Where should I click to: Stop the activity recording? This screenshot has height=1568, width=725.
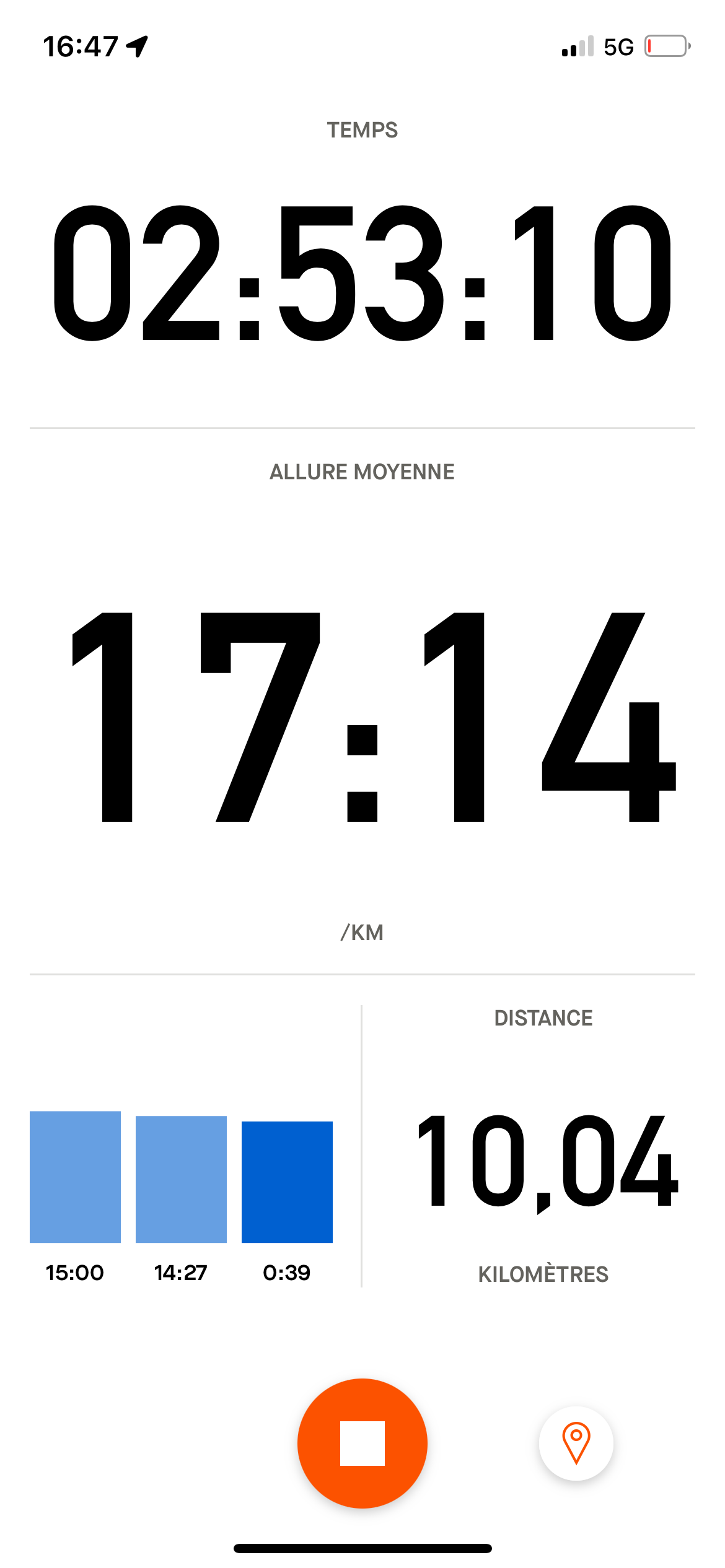point(362,1444)
